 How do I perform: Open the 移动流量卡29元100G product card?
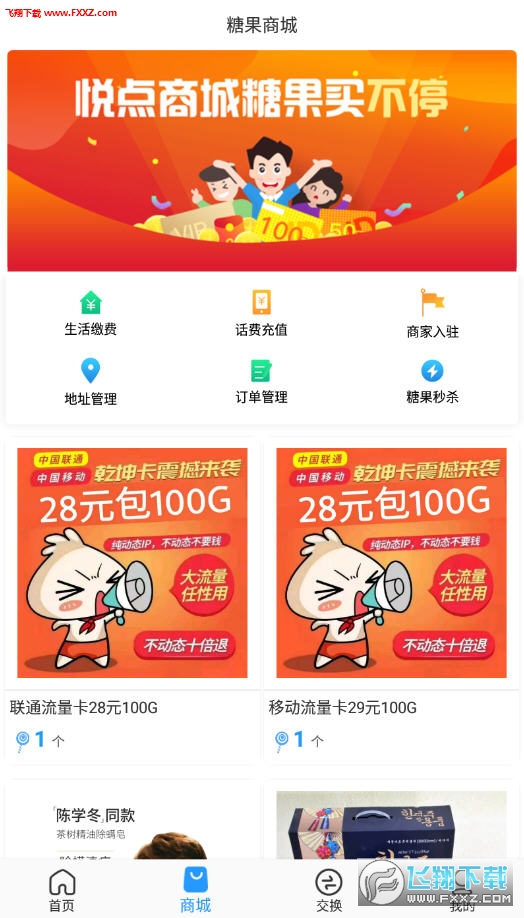[x=391, y=600]
